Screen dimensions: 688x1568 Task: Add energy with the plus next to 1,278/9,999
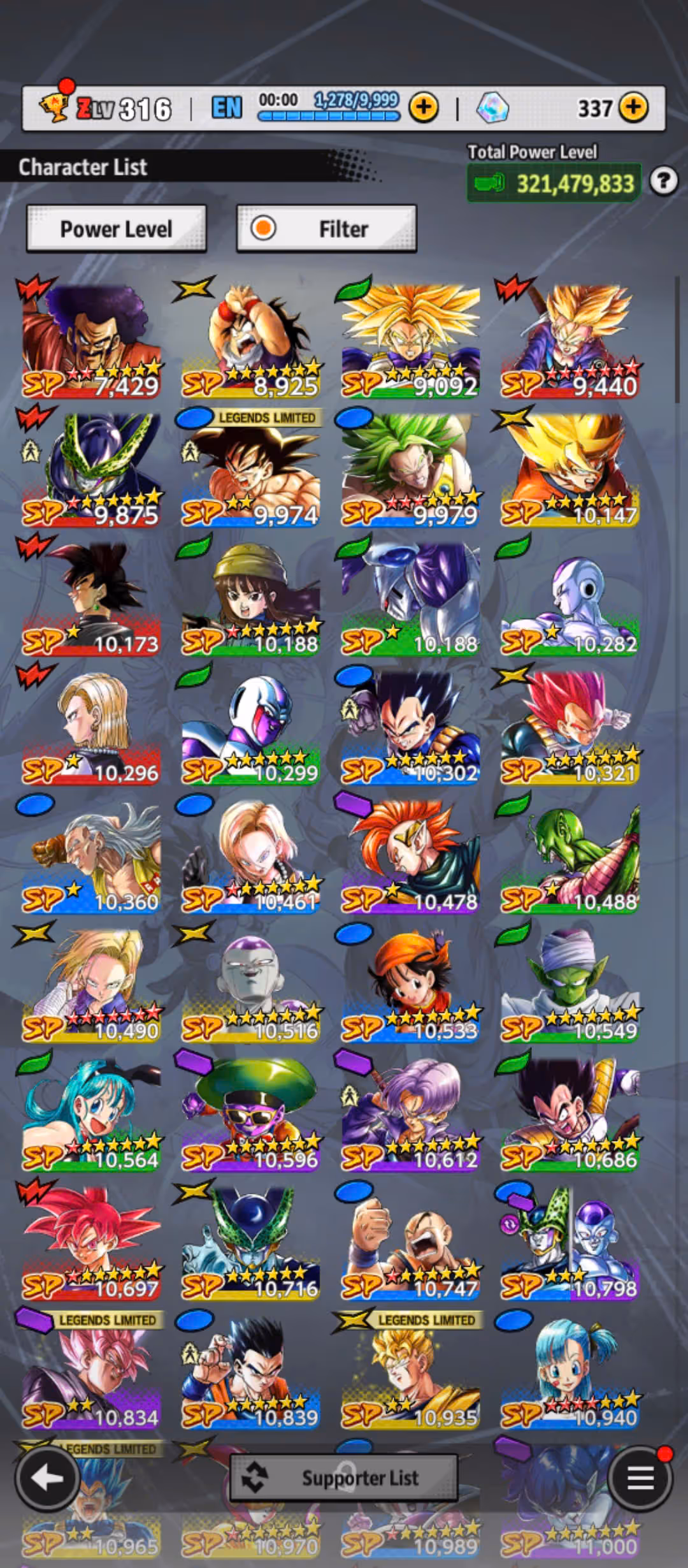point(424,108)
